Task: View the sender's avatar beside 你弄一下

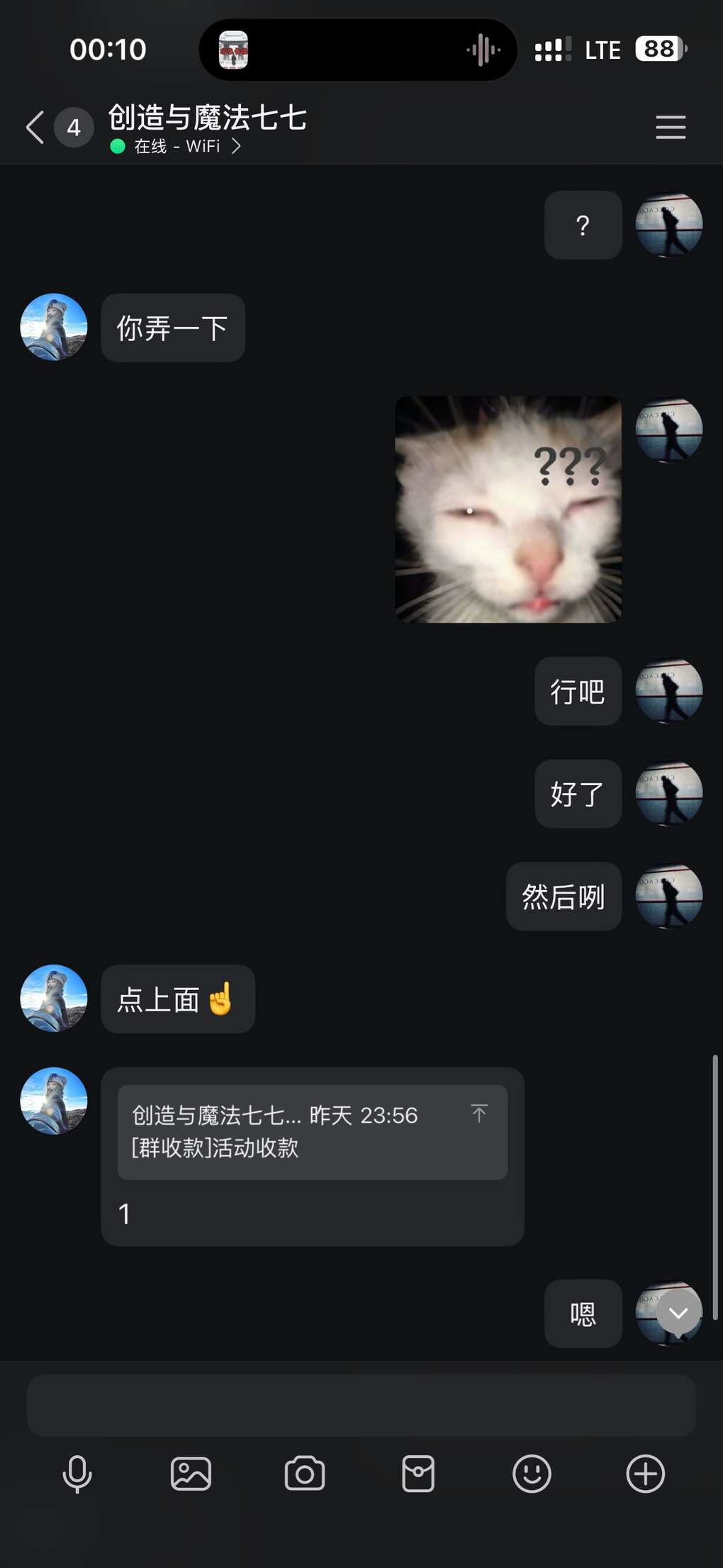Action: (x=54, y=327)
